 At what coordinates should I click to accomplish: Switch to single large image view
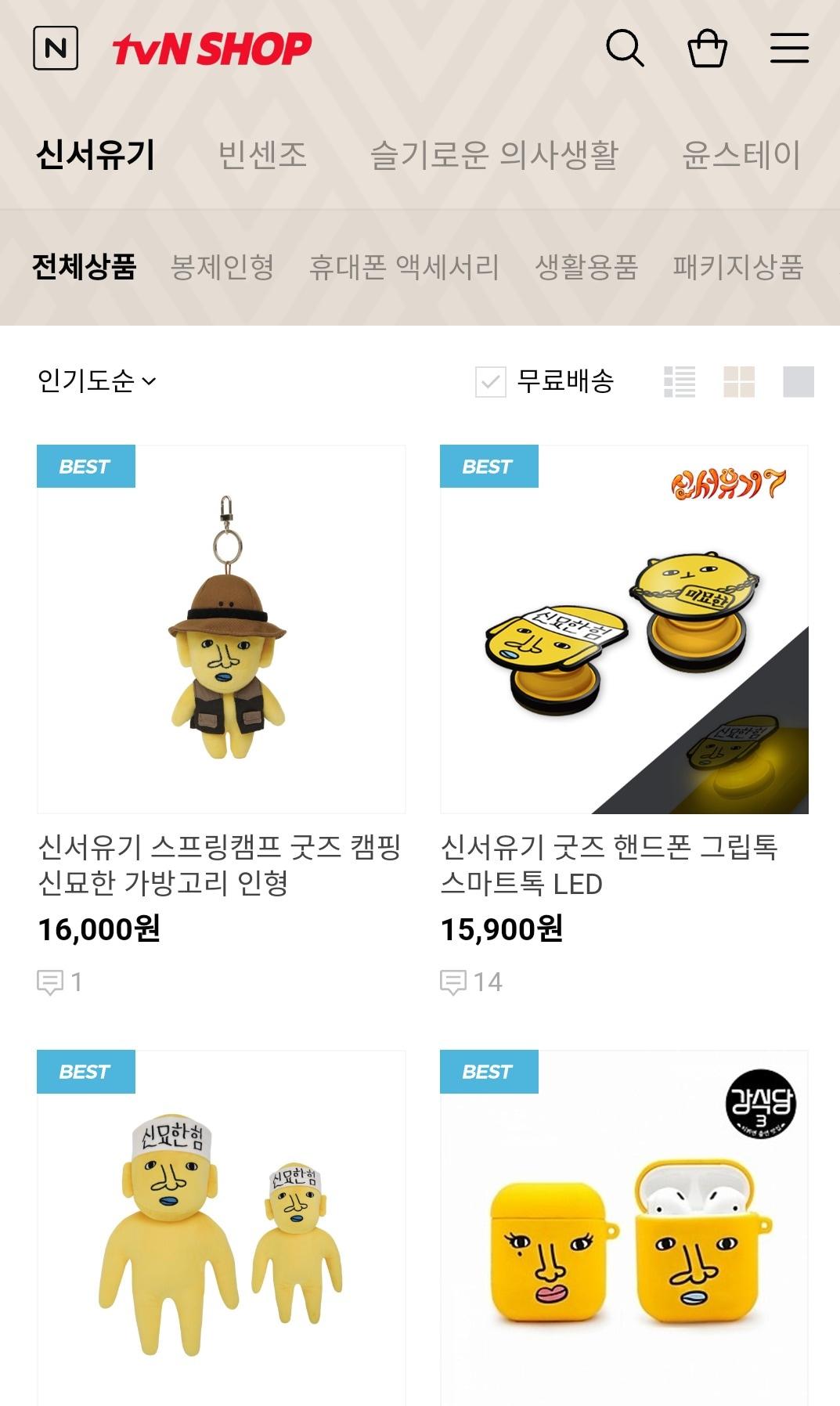click(x=799, y=382)
